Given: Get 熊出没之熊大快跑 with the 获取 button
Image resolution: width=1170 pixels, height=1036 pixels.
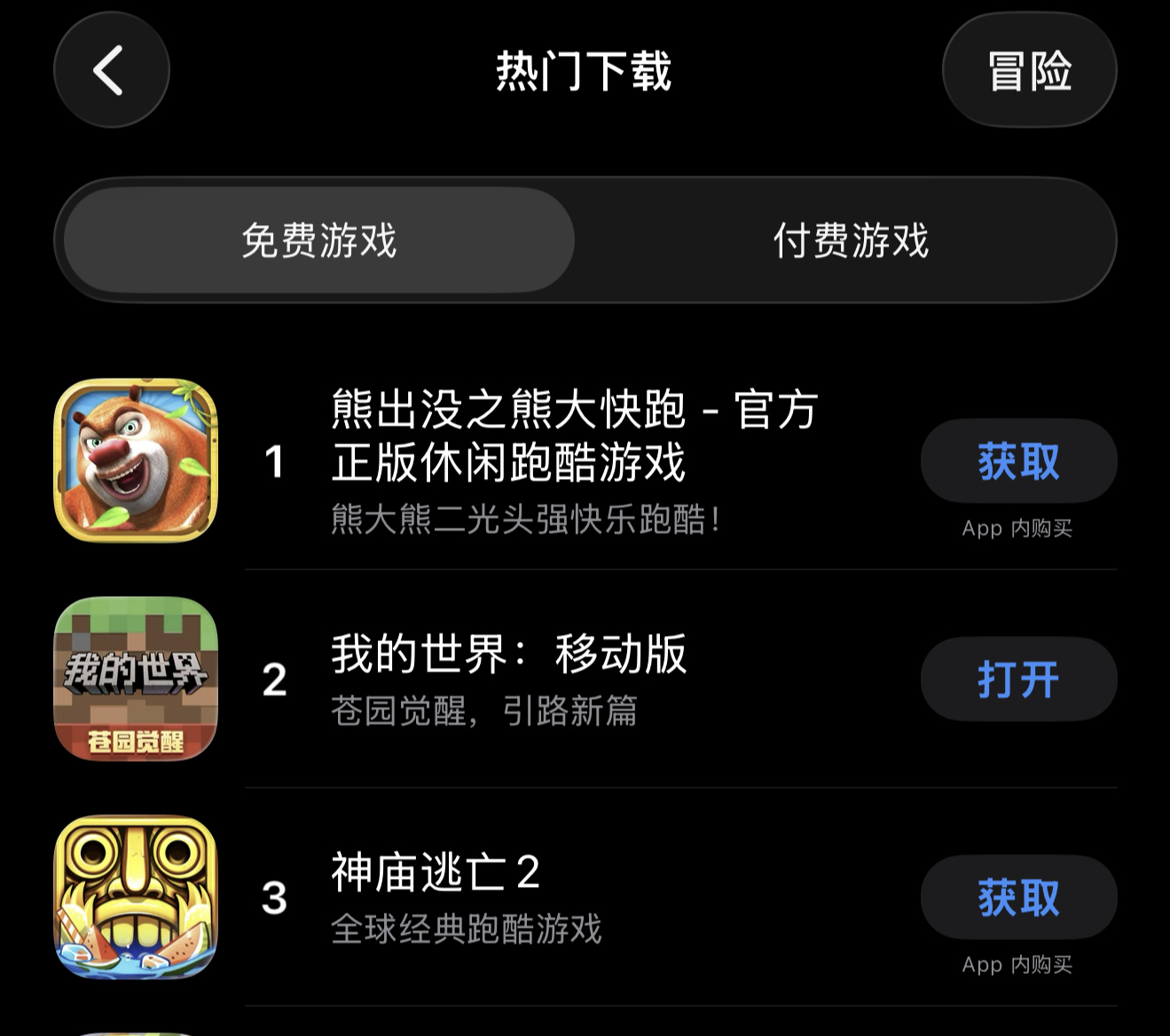Looking at the screenshot, I should tap(1018, 461).
